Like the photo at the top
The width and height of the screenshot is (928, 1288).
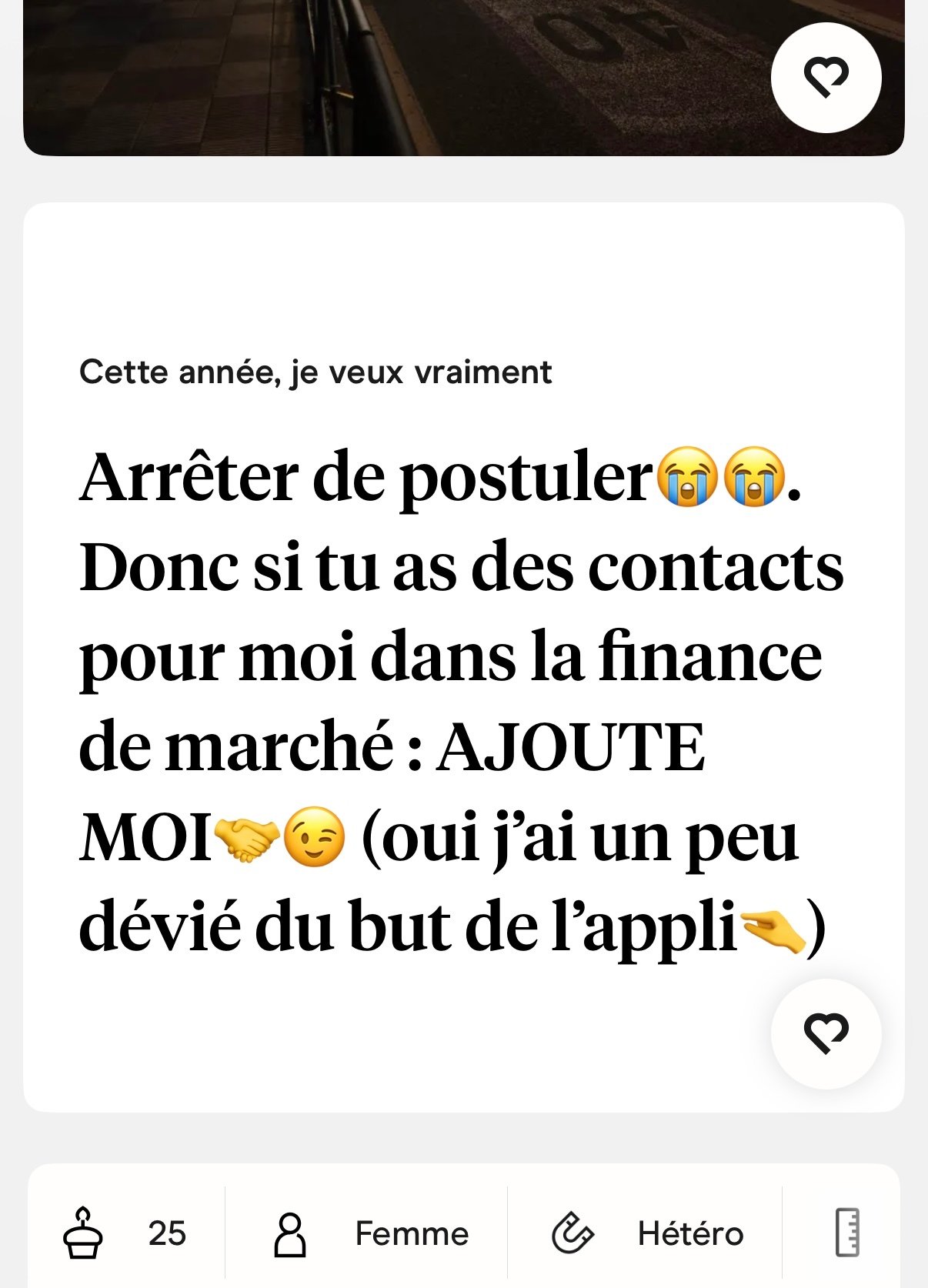pyautogui.click(x=826, y=78)
